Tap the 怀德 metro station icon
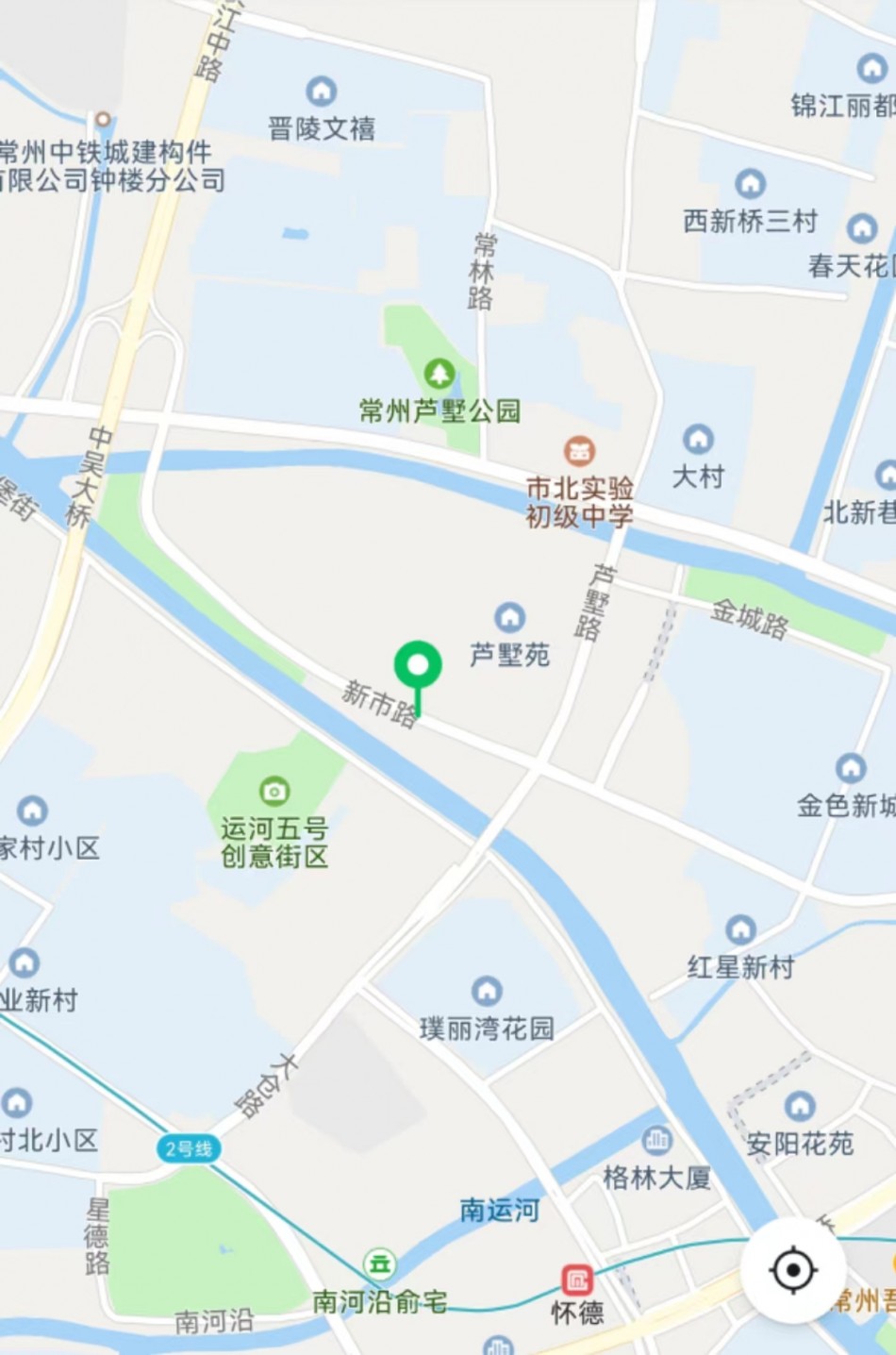Image resolution: width=896 pixels, height=1355 pixels. pyautogui.click(x=577, y=1280)
